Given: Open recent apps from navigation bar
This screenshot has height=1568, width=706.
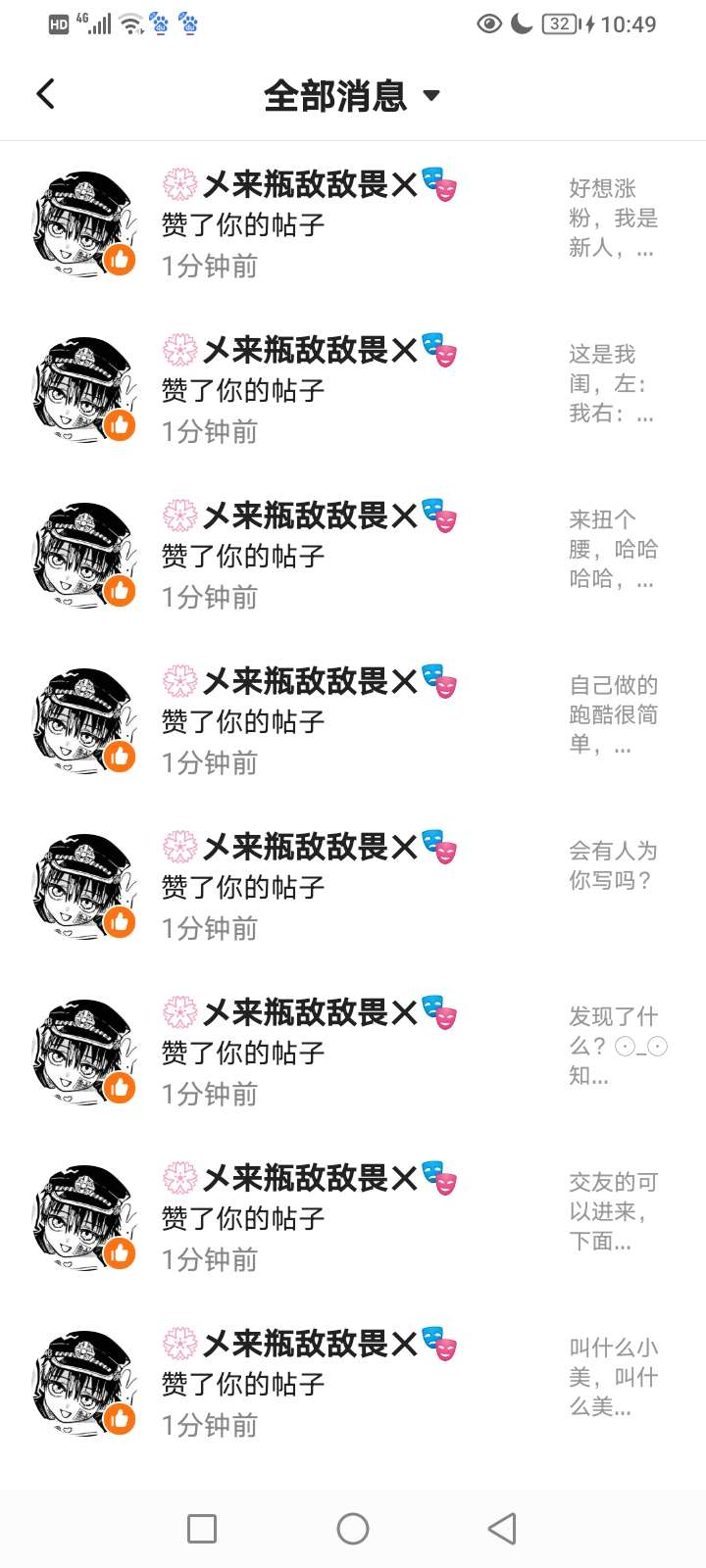Looking at the screenshot, I should coord(202,1529).
